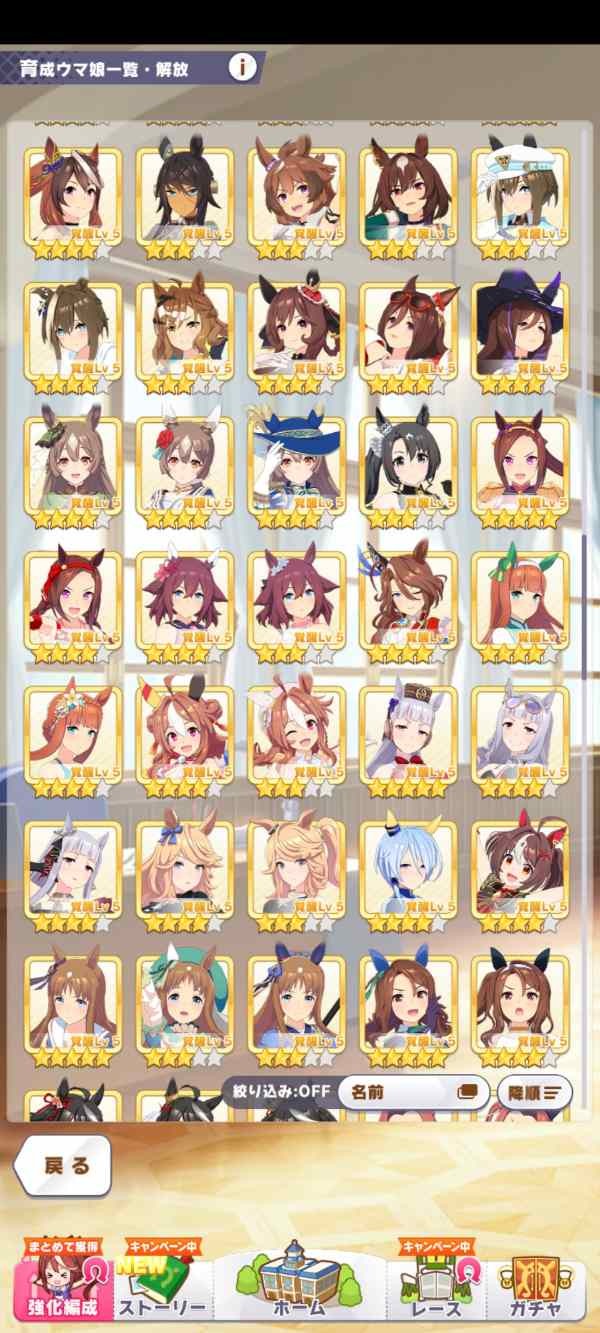Open the horse girl wearing a purple witch hat
The height and width of the screenshot is (1333, 600).
pos(520,332)
